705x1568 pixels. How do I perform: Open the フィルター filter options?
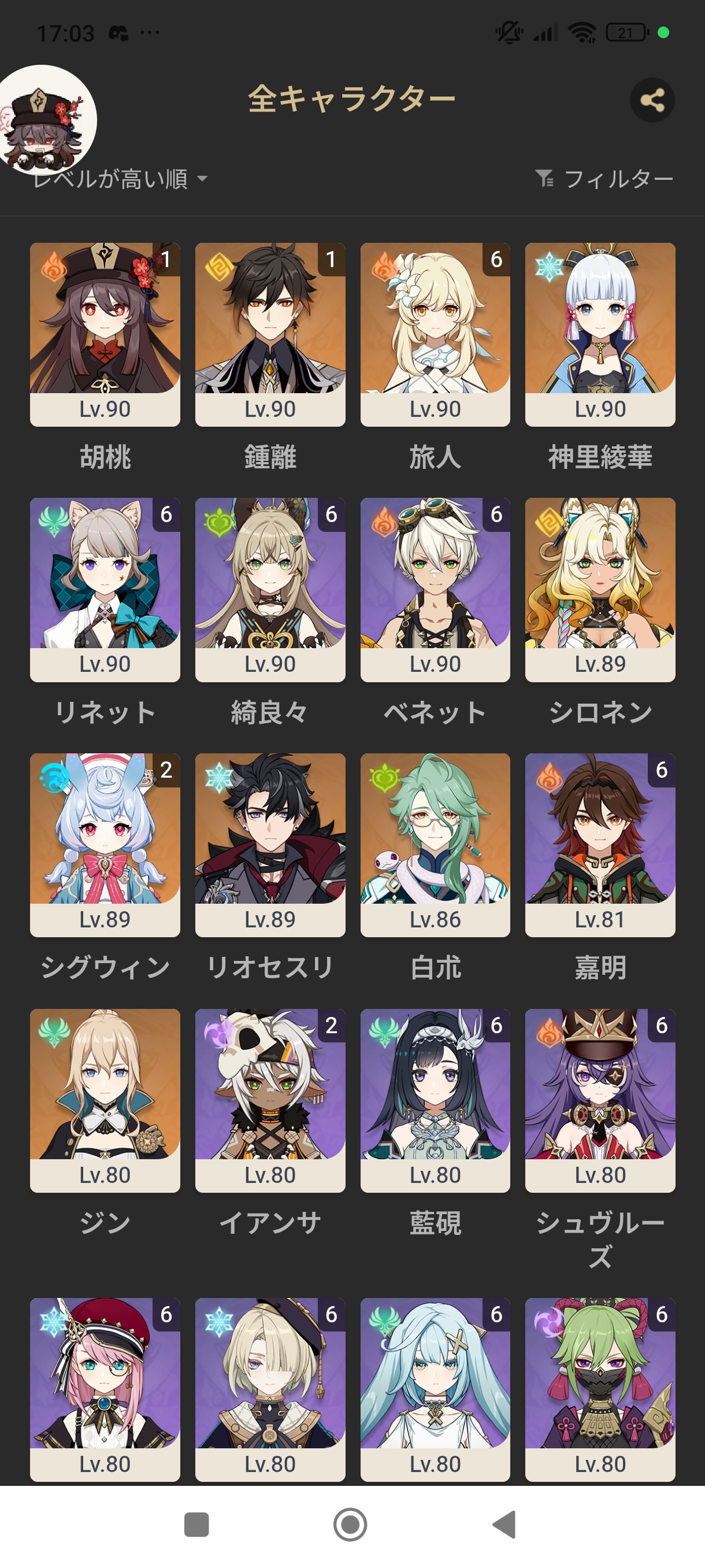pos(604,179)
